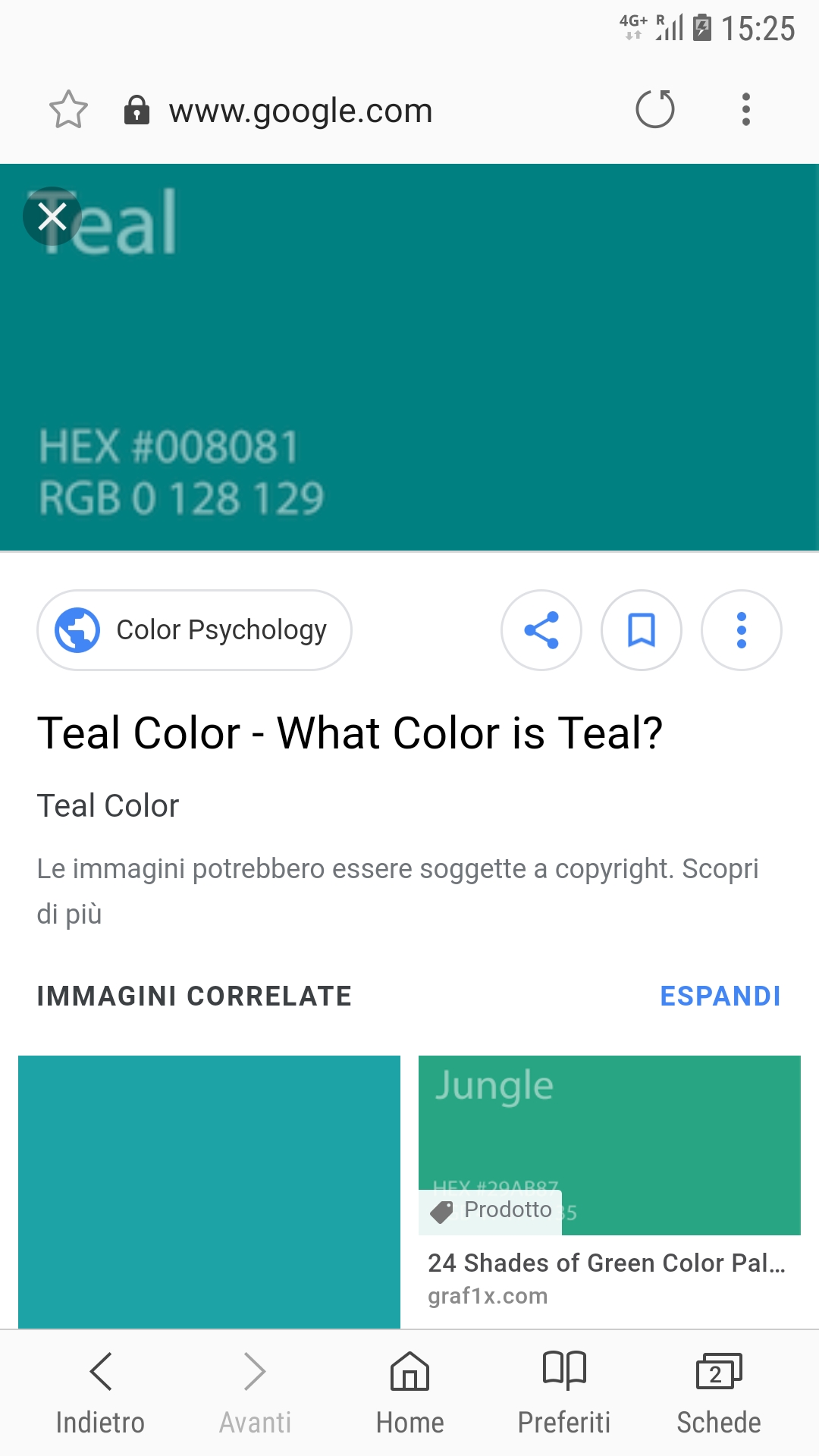Image resolution: width=819 pixels, height=1456 pixels.
Task: Open Preferiti bookmarks
Action: pos(564,1394)
